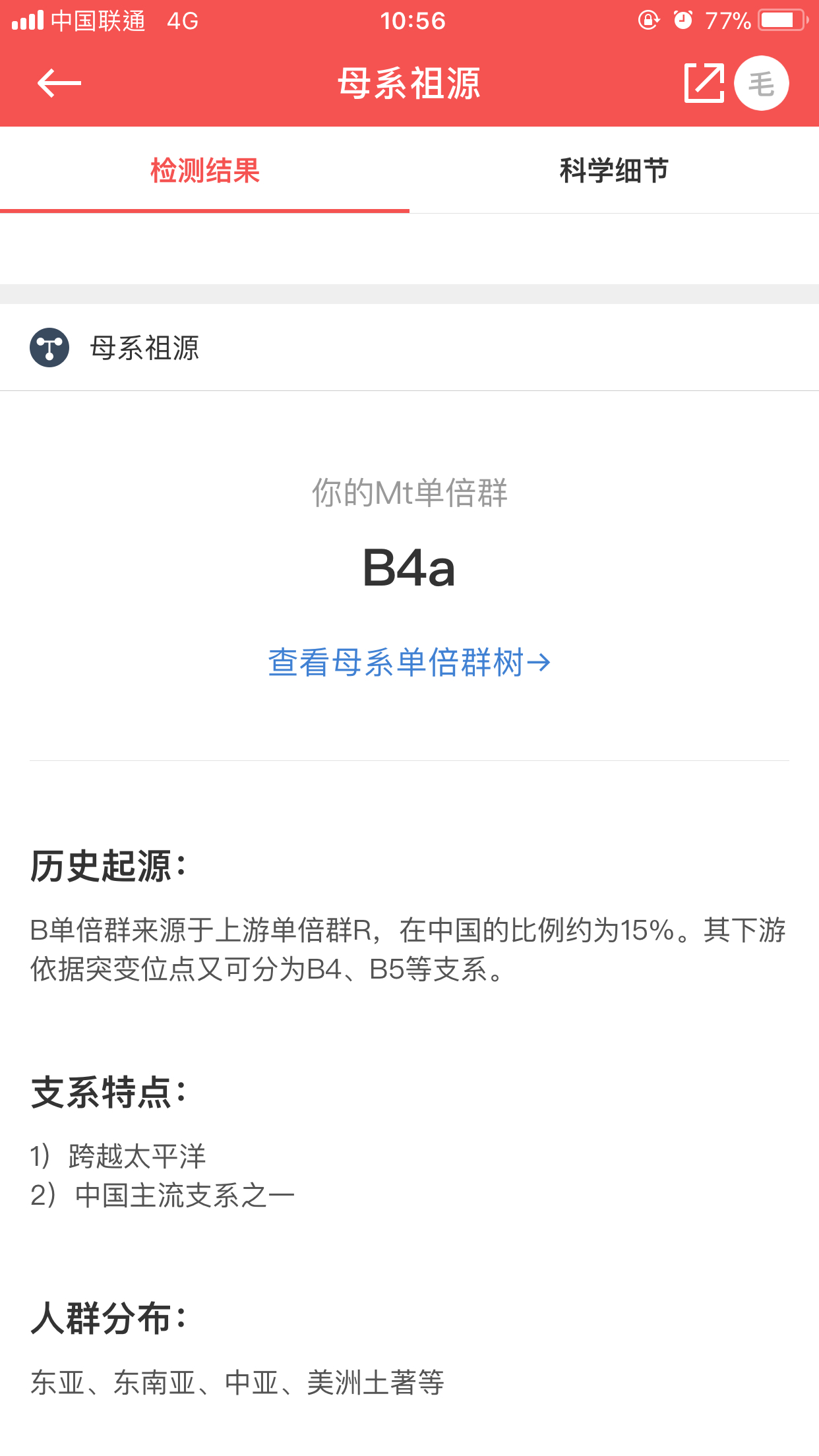Go back using the top-left arrow

(59, 83)
